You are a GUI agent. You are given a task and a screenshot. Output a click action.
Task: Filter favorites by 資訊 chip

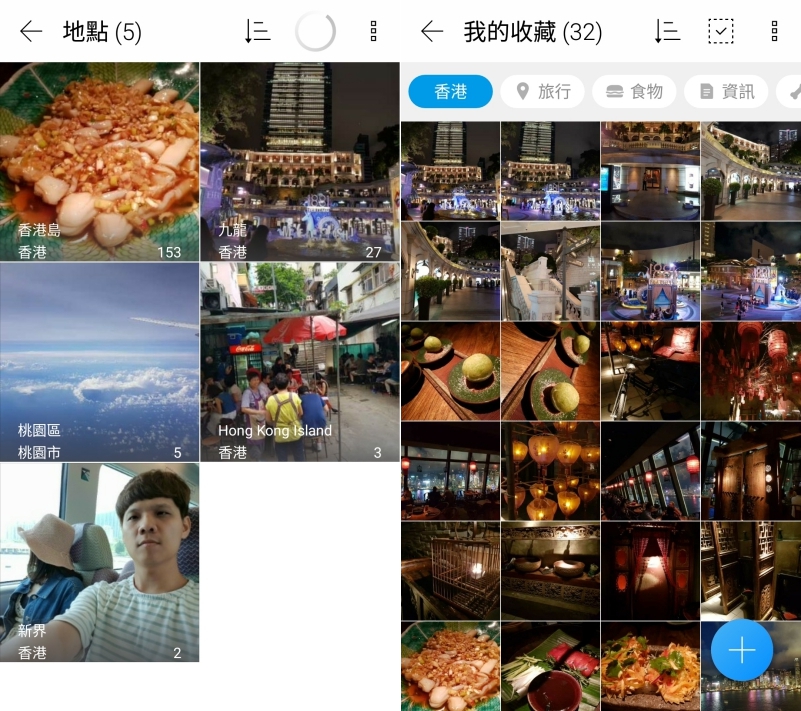727,91
